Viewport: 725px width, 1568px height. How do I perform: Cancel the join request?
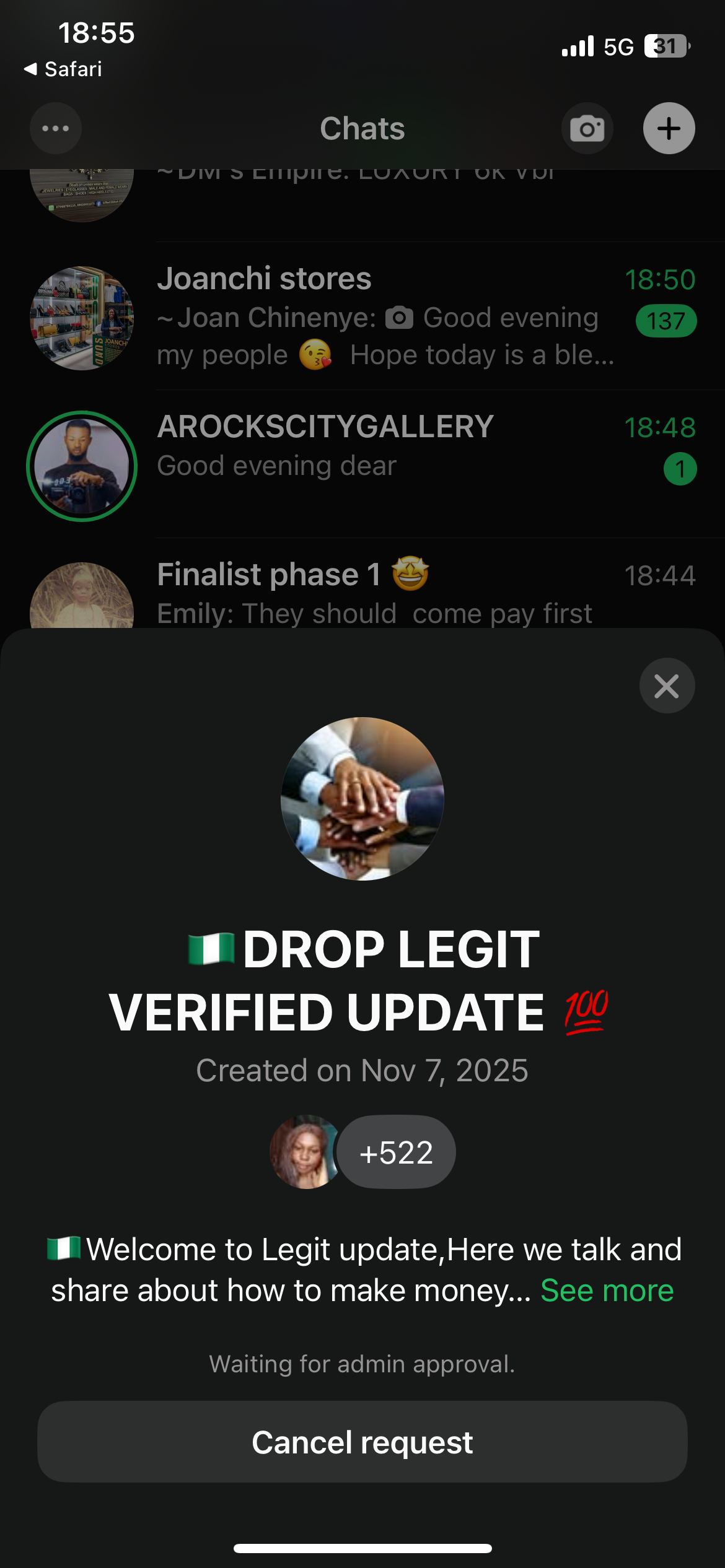362,1442
